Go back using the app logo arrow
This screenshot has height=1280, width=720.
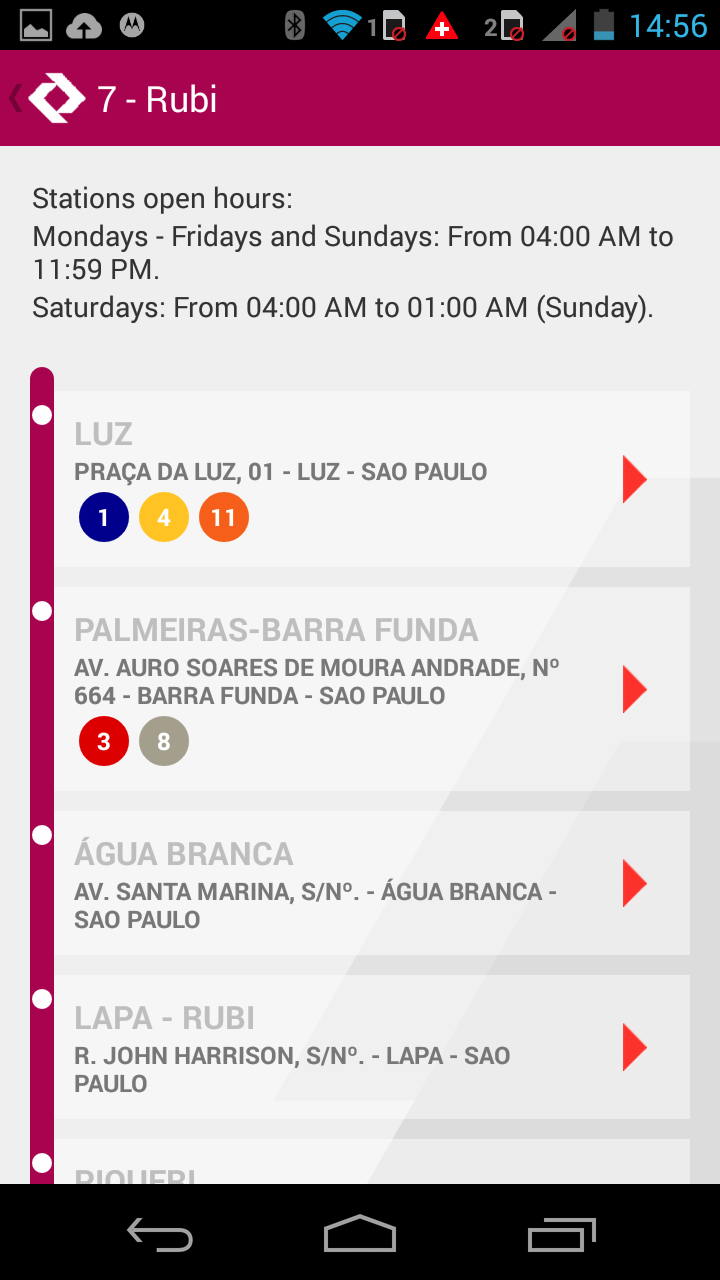pos(48,98)
